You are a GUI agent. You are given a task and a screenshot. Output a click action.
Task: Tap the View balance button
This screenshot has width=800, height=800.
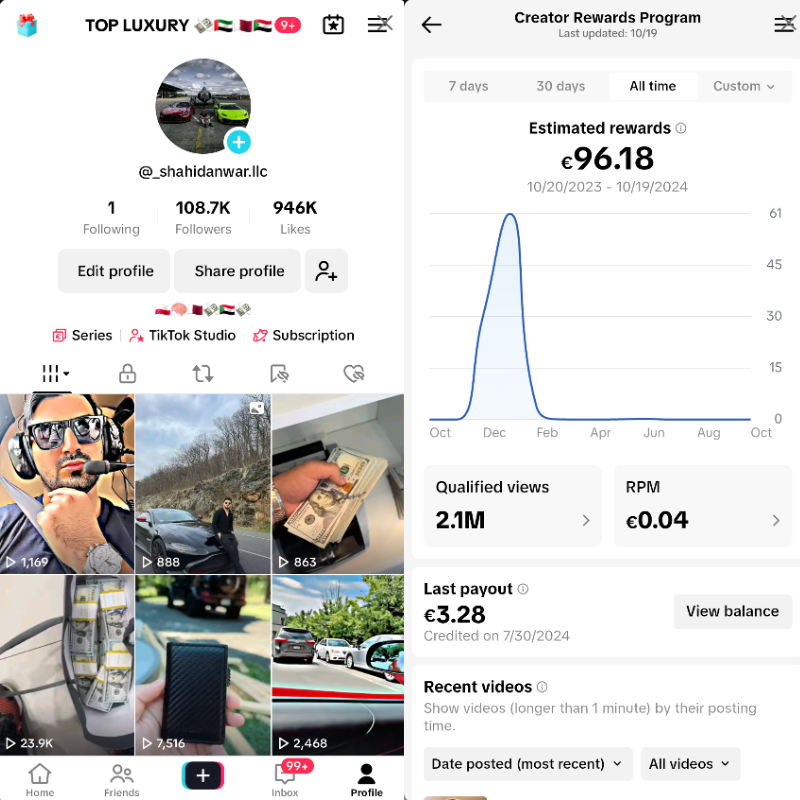pyautogui.click(x=732, y=611)
